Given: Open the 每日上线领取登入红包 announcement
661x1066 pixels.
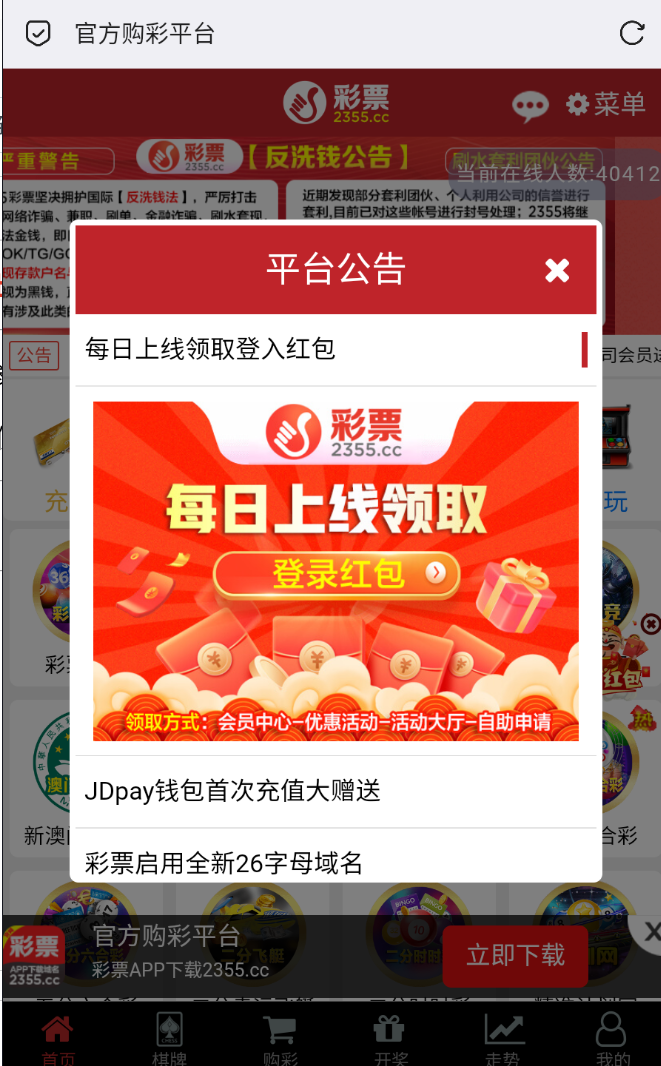Looking at the screenshot, I should [x=210, y=349].
